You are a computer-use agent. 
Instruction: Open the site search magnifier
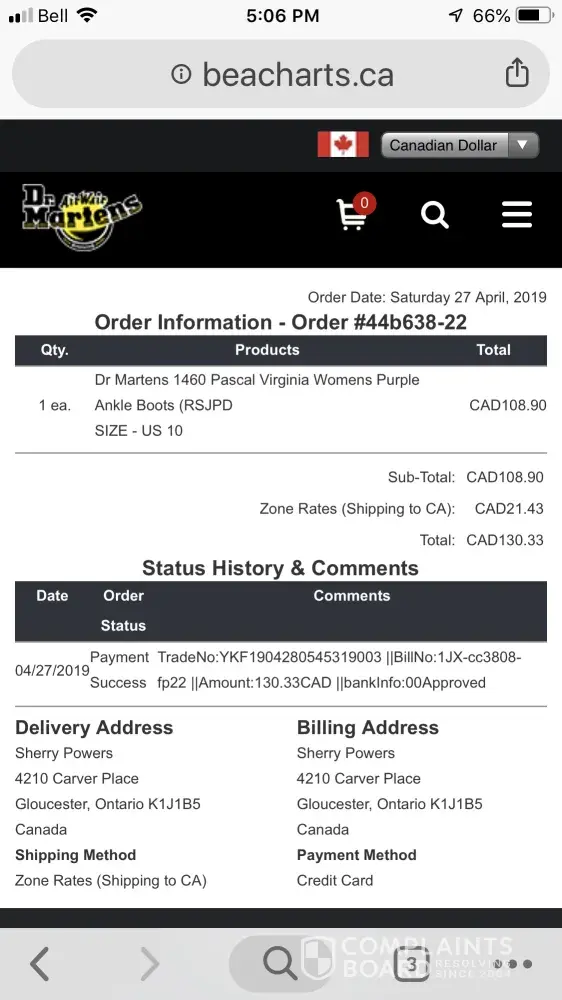point(434,214)
